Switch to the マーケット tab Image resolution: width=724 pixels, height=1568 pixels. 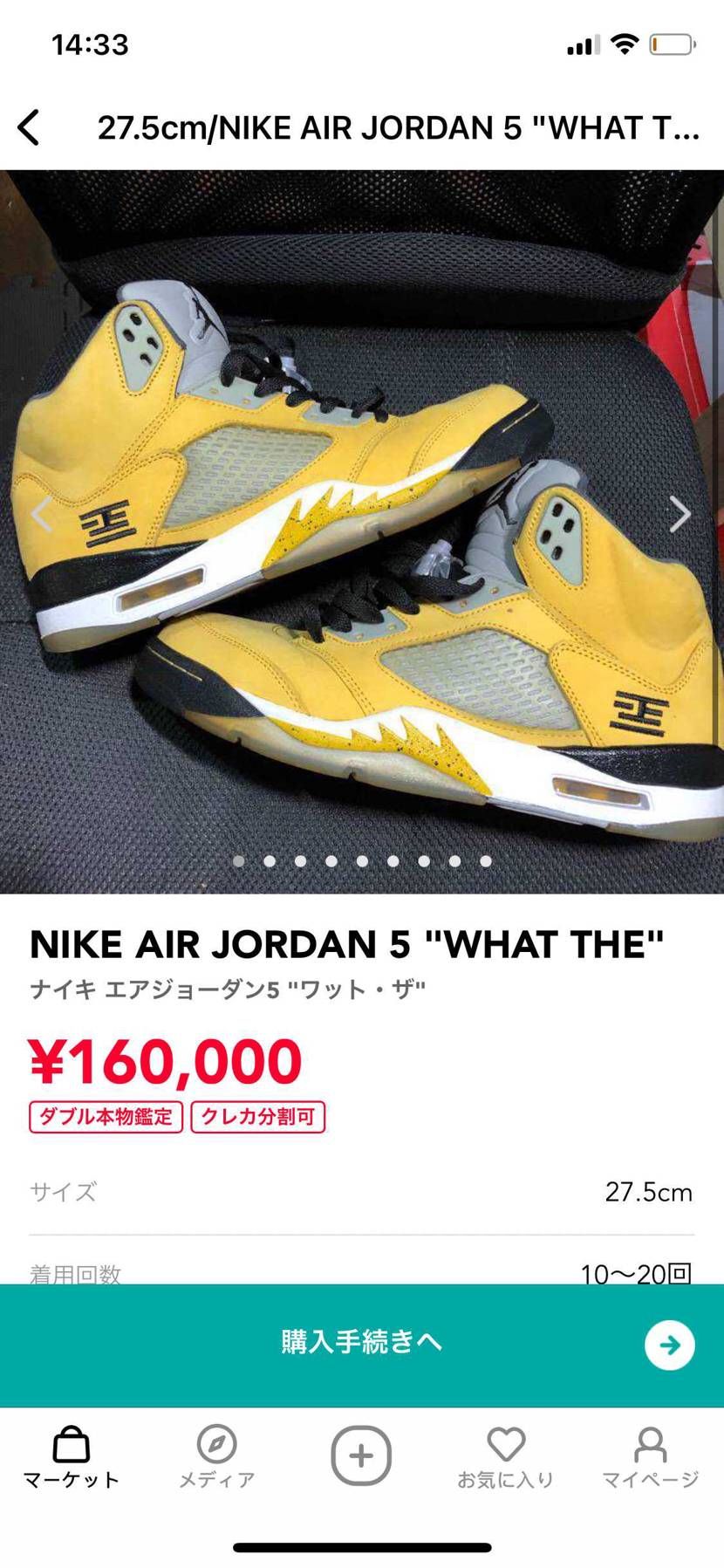tap(71, 1457)
